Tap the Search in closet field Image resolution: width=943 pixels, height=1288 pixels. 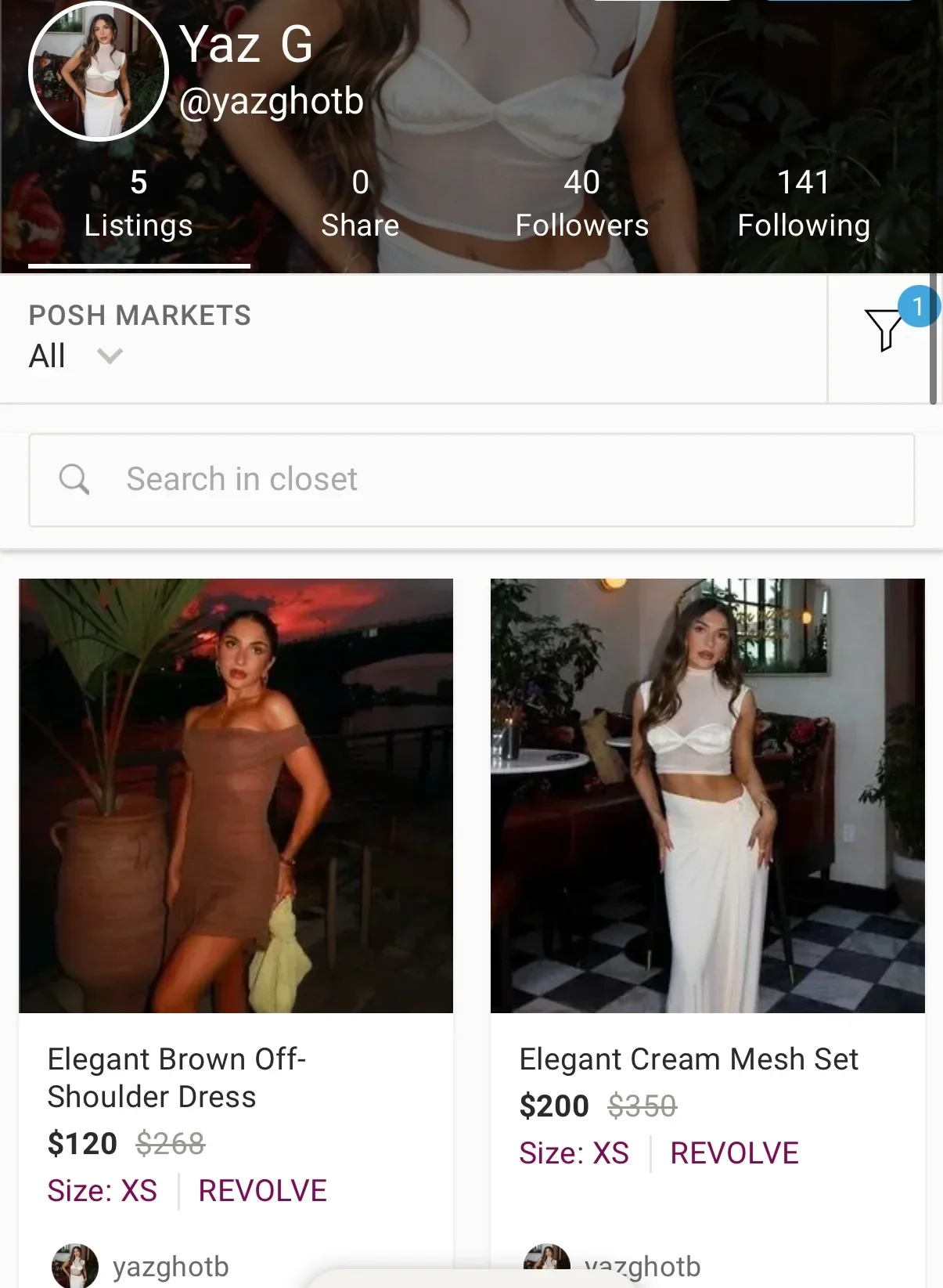[x=471, y=480]
